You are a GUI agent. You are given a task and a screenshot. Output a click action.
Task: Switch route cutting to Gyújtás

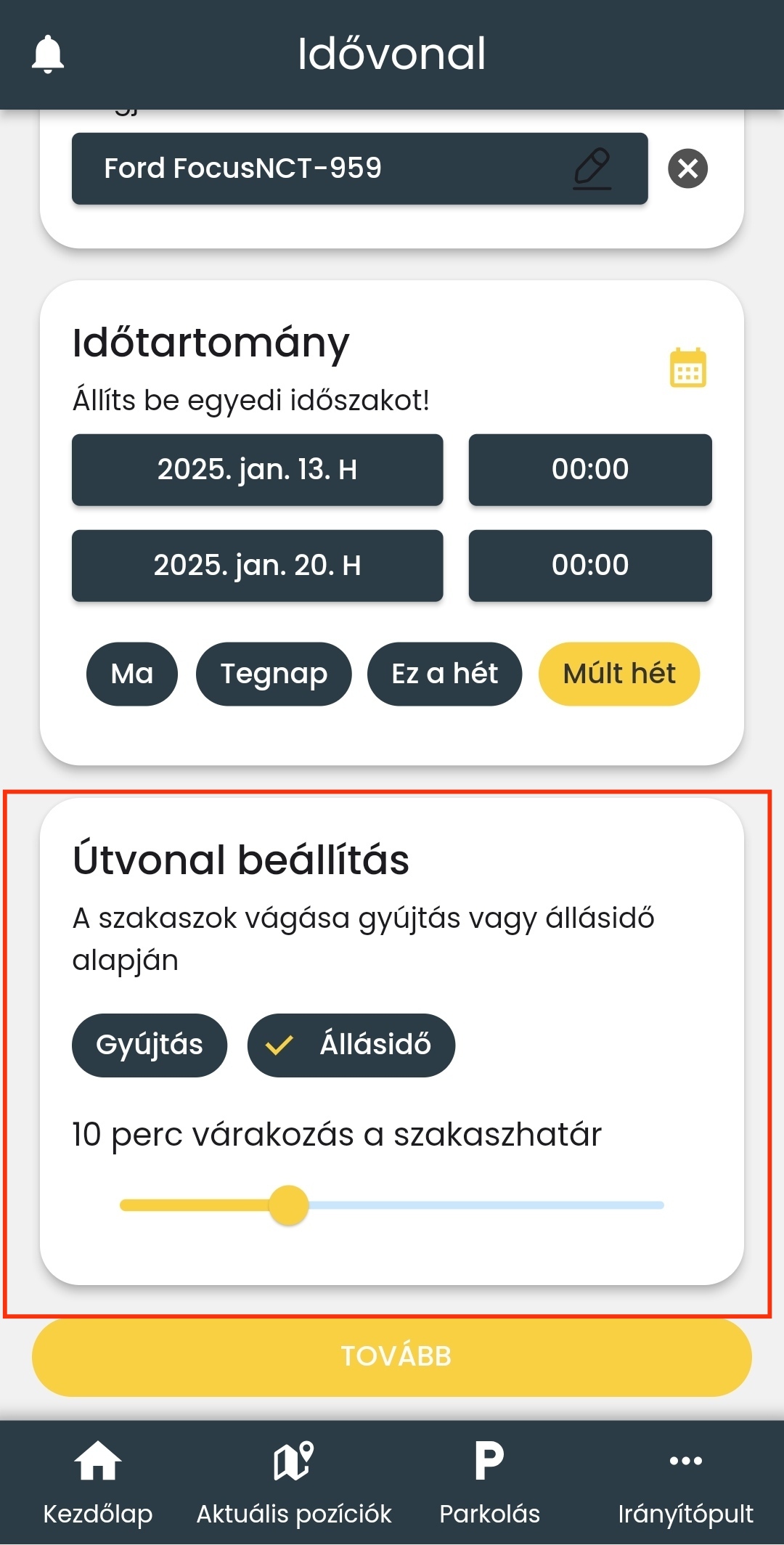(x=150, y=1045)
